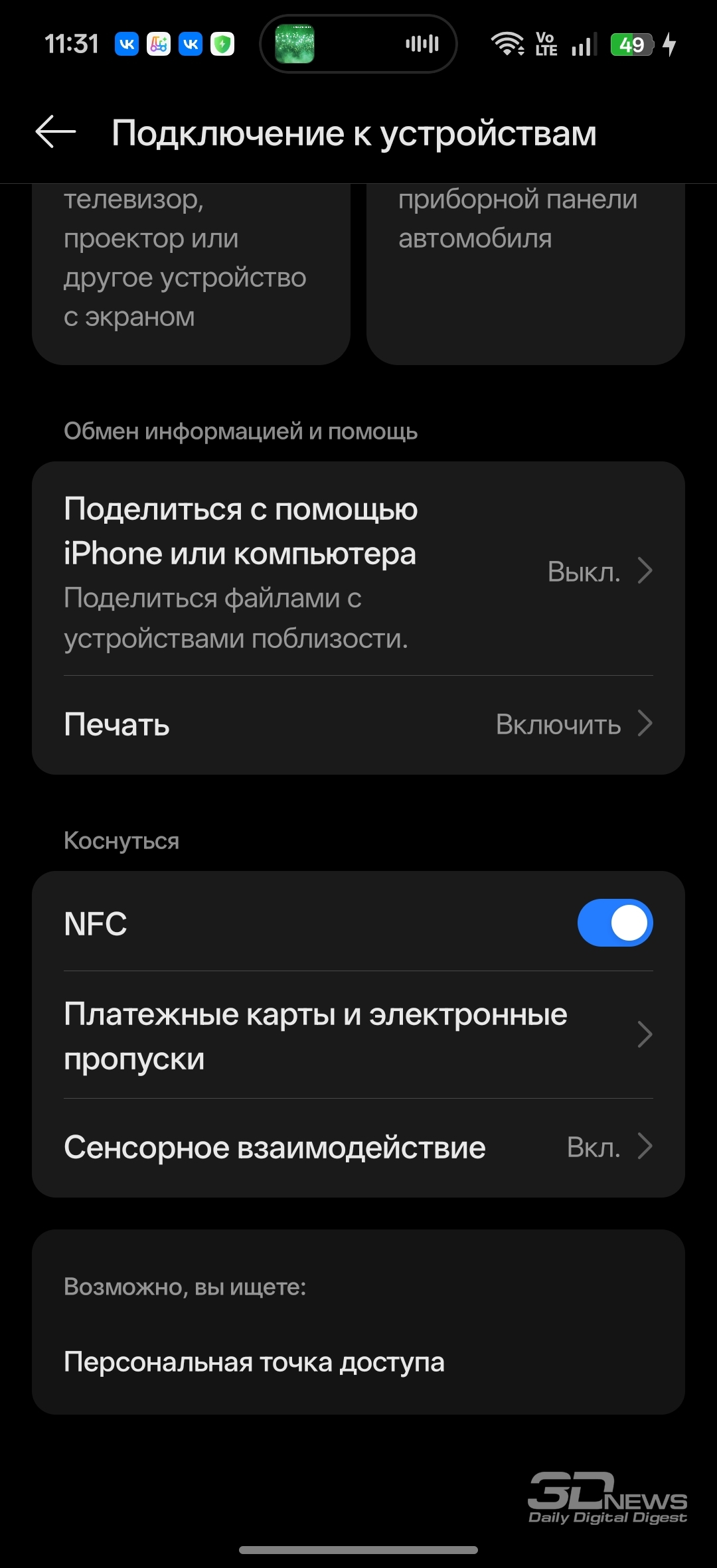This screenshot has width=717, height=1568.
Task: Open Сенсорное взаимодействие settings
Action: coord(357,1147)
